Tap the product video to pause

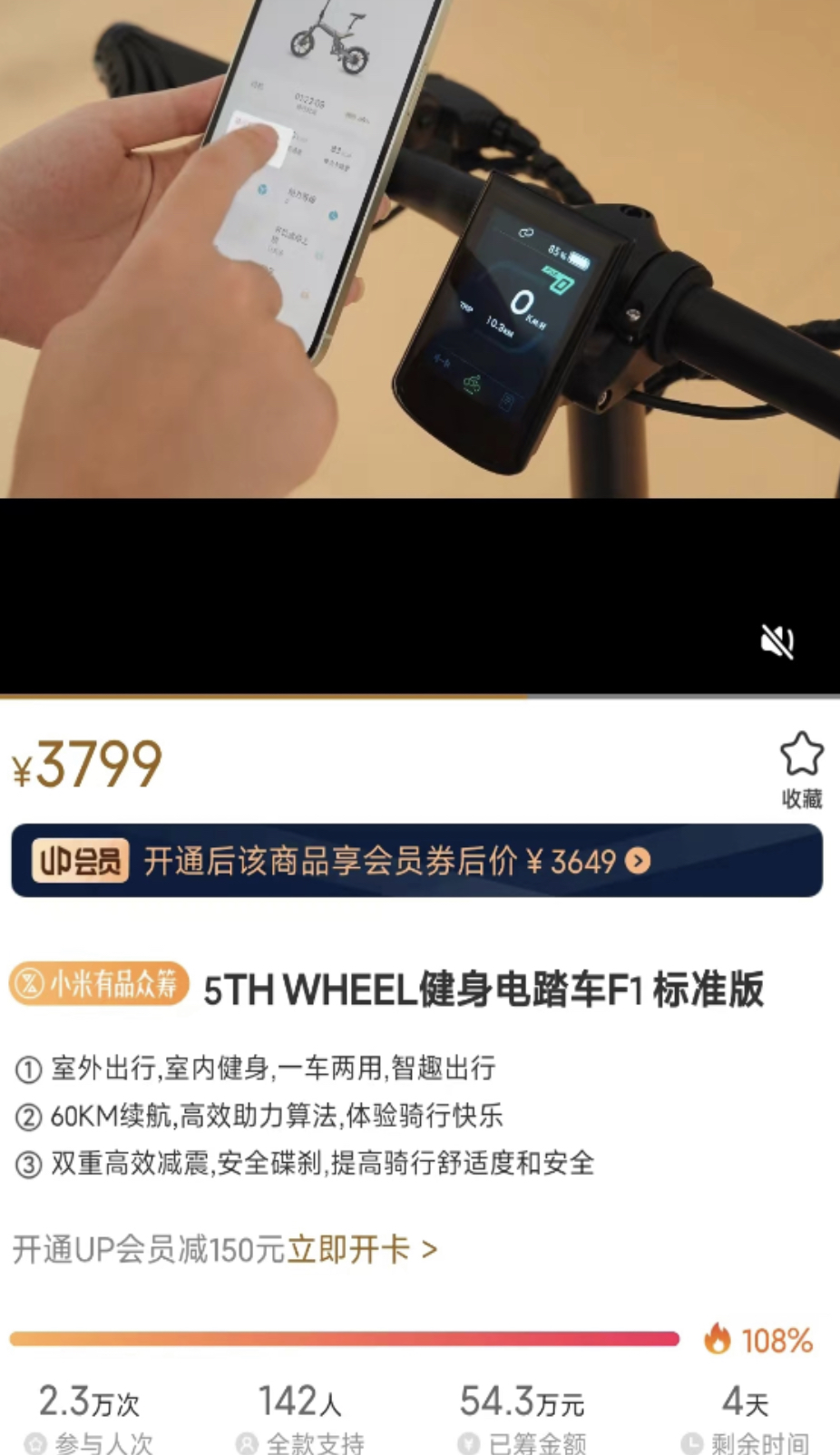tap(420, 272)
